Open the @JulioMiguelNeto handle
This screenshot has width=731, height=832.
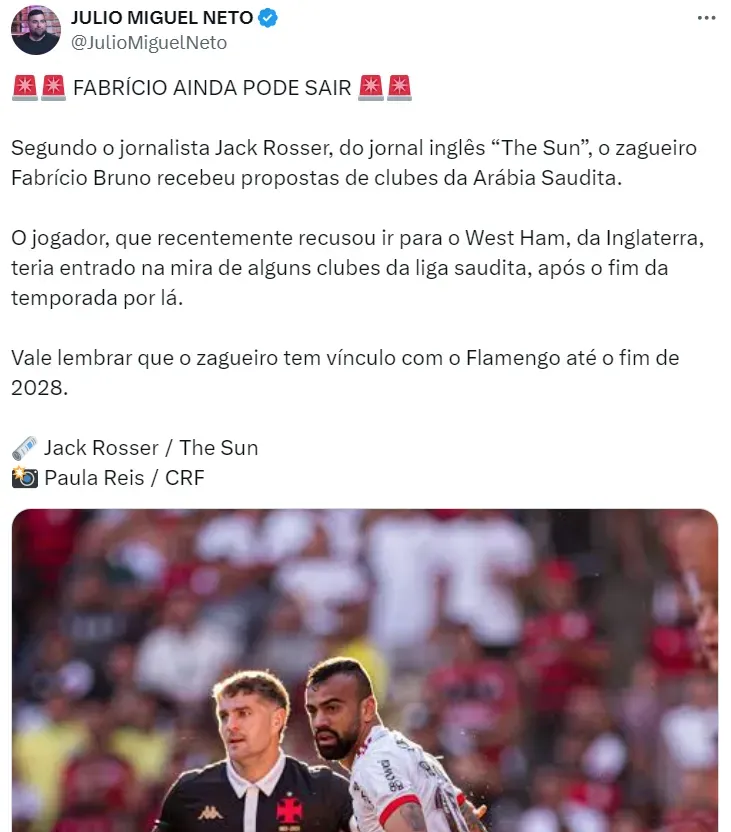point(149,42)
